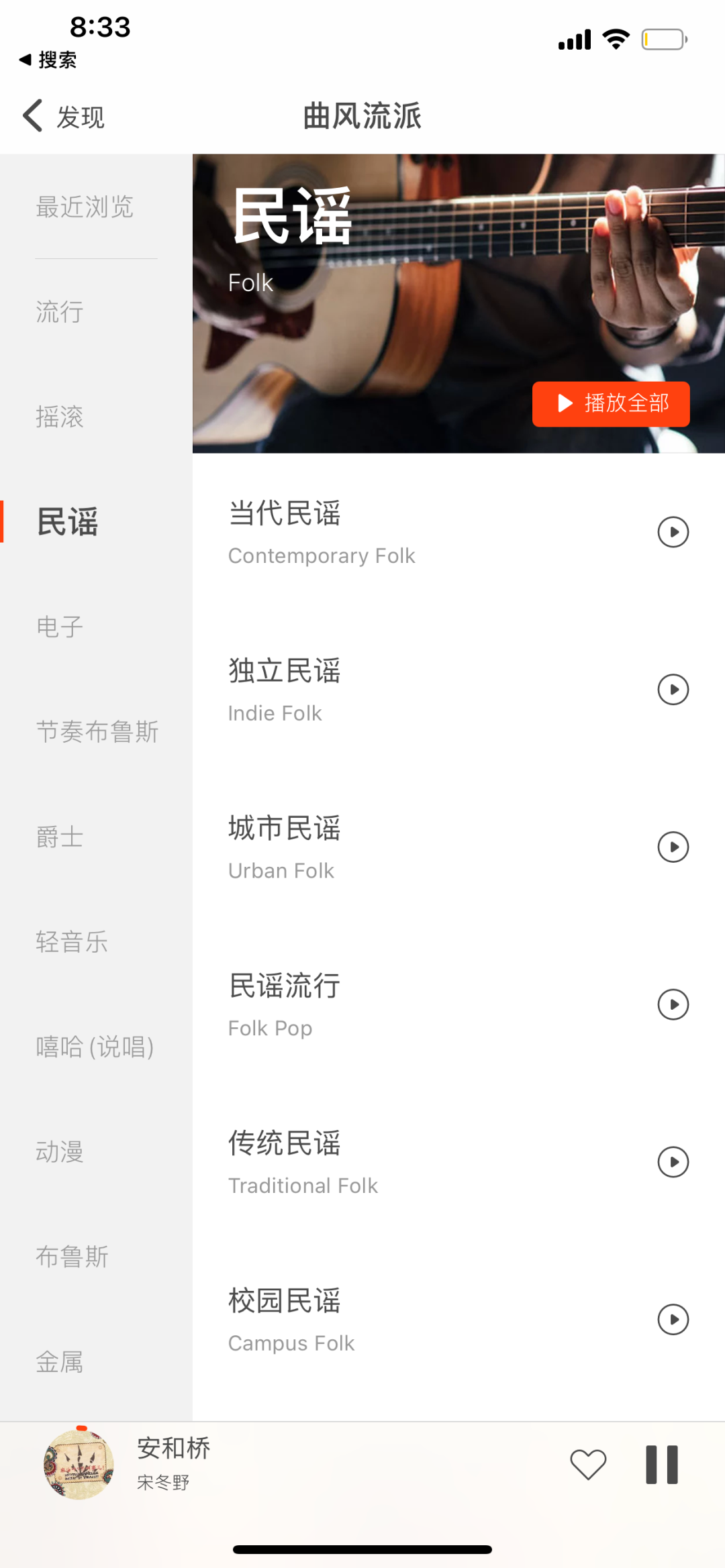The width and height of the screenshot is (725, 1568).
Task: Select the 流行 genre category
Action: tap(60, 312)
